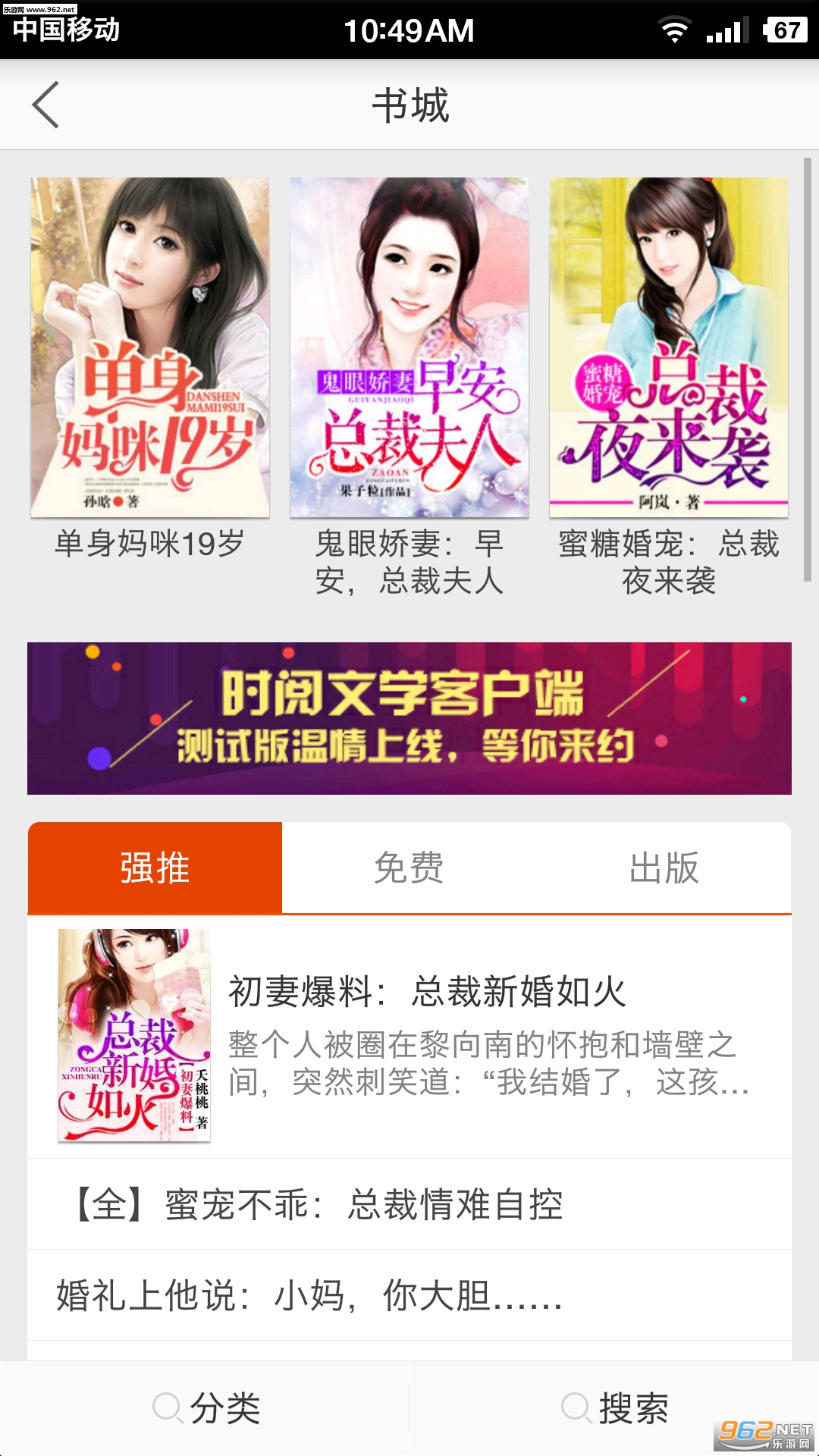Open the 搜索 search button

click(615, 1409)
